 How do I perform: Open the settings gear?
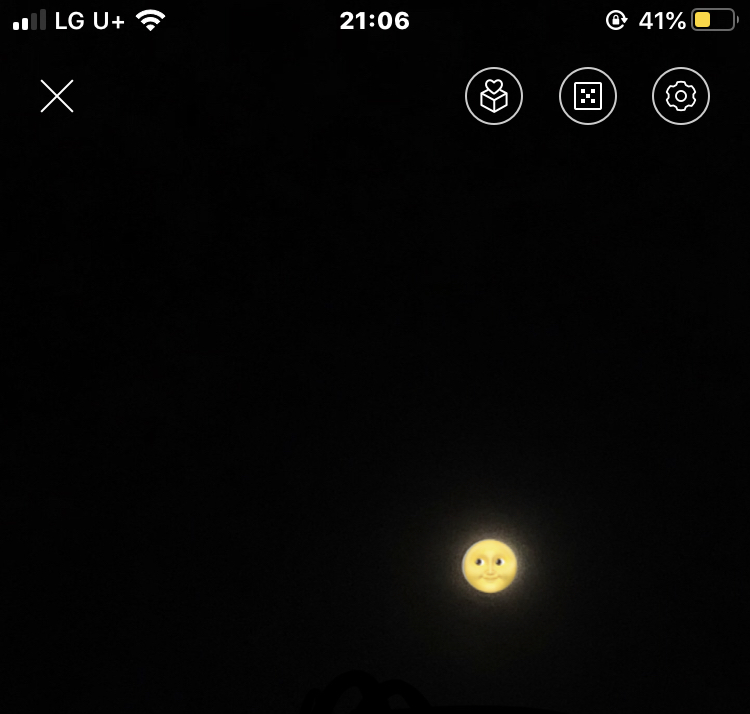[x=681, y=96]
